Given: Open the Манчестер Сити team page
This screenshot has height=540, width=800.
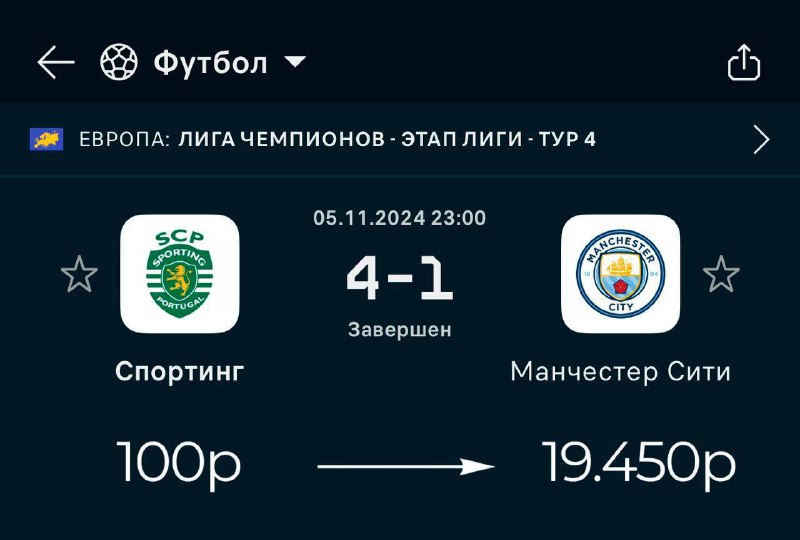Looking at the screenshot, I should (x=620, y=274).
